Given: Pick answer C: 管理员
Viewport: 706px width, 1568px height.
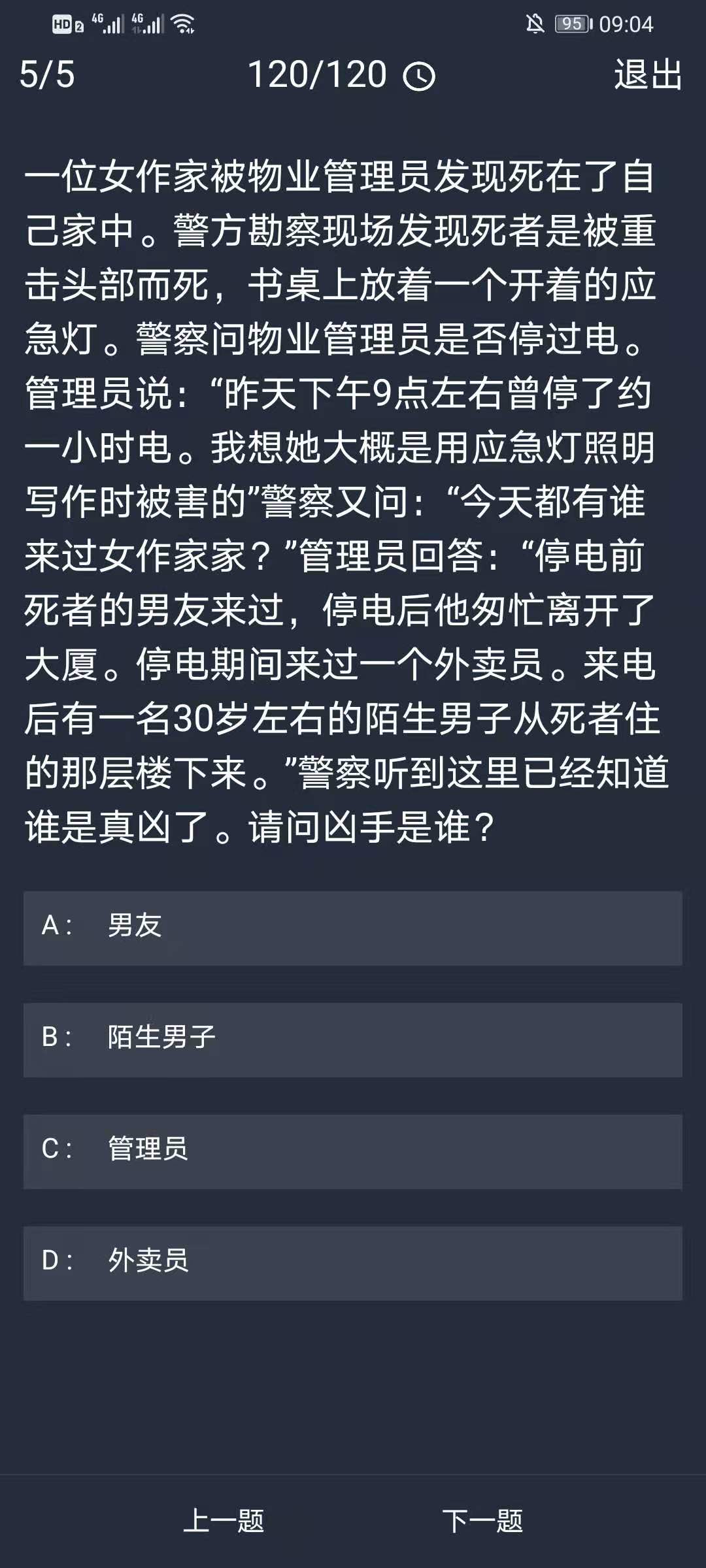Looking at the screenshot, I should (353, 1151).
